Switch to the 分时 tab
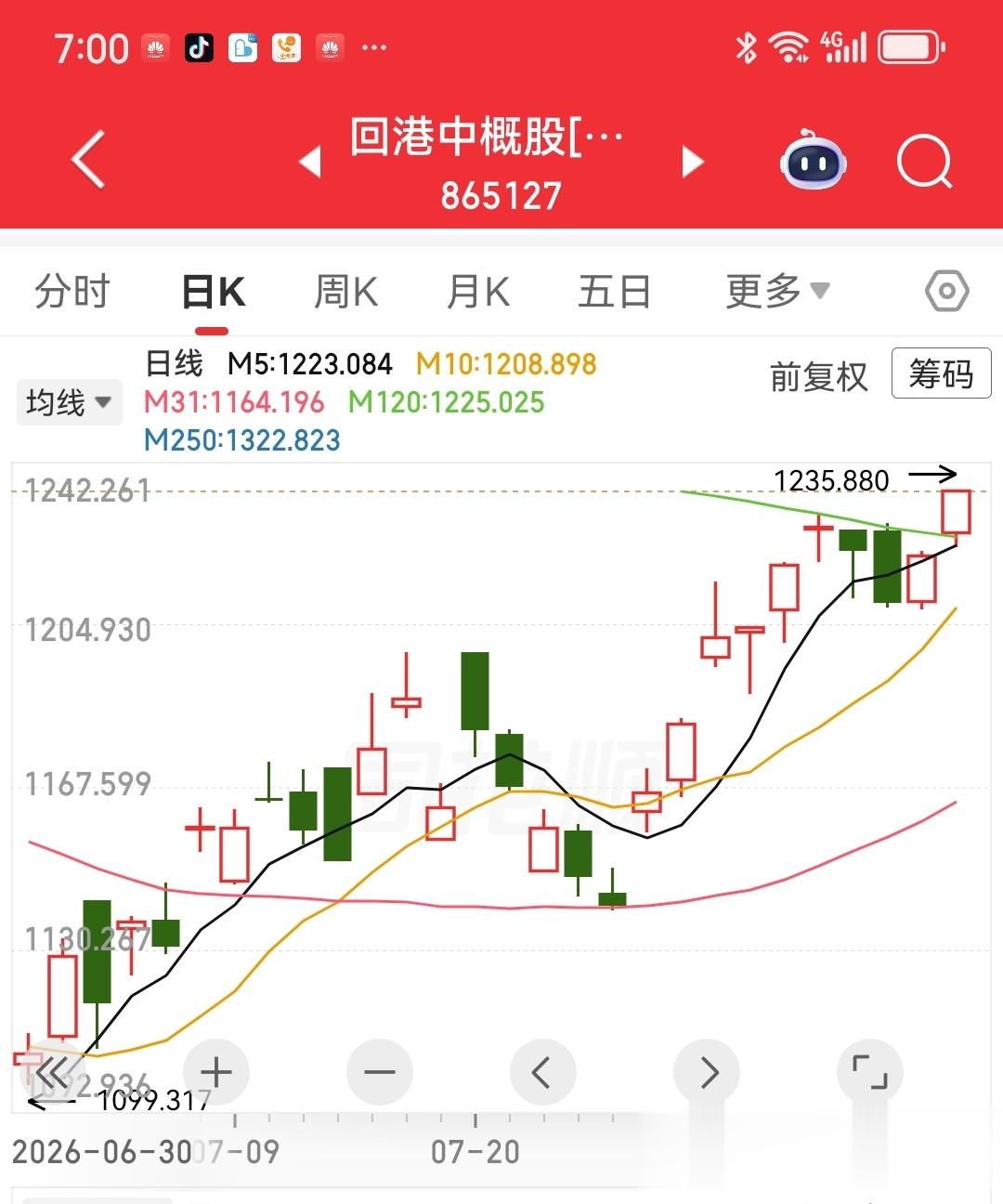Screen dimensions: 1003x1204 tap(72, 292)
